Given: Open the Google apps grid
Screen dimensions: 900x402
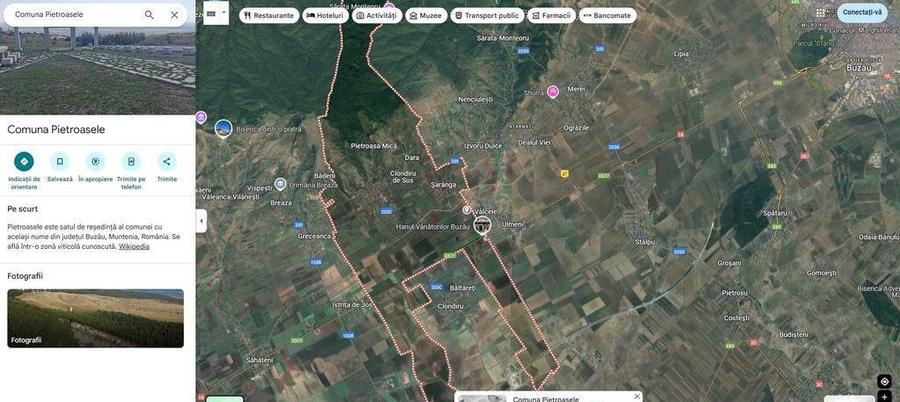Looking at the screenshot, I should 821,13.
